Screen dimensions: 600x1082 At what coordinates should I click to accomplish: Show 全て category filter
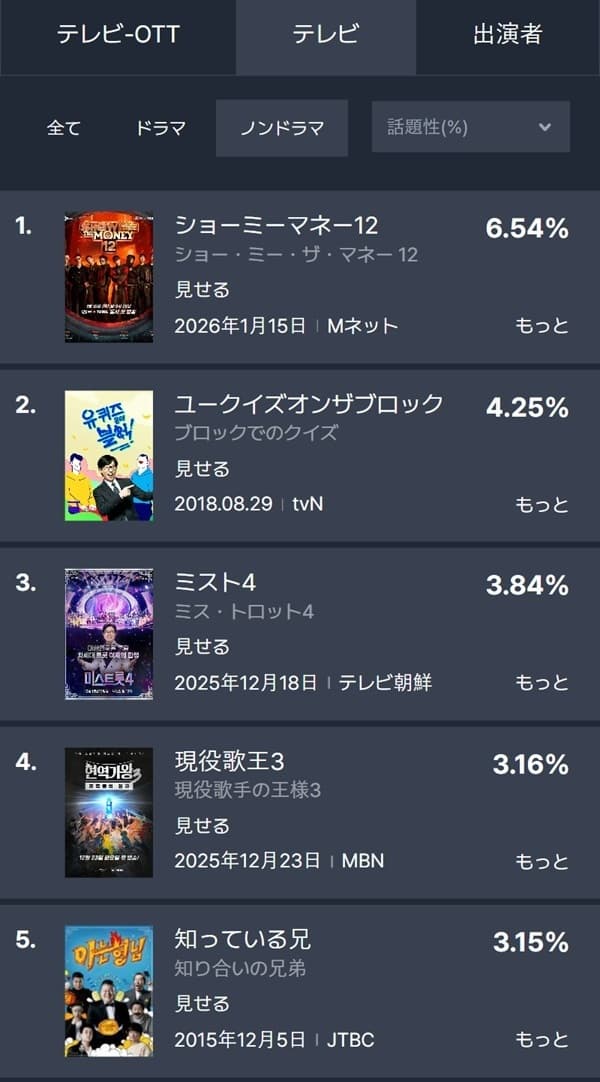64,128
